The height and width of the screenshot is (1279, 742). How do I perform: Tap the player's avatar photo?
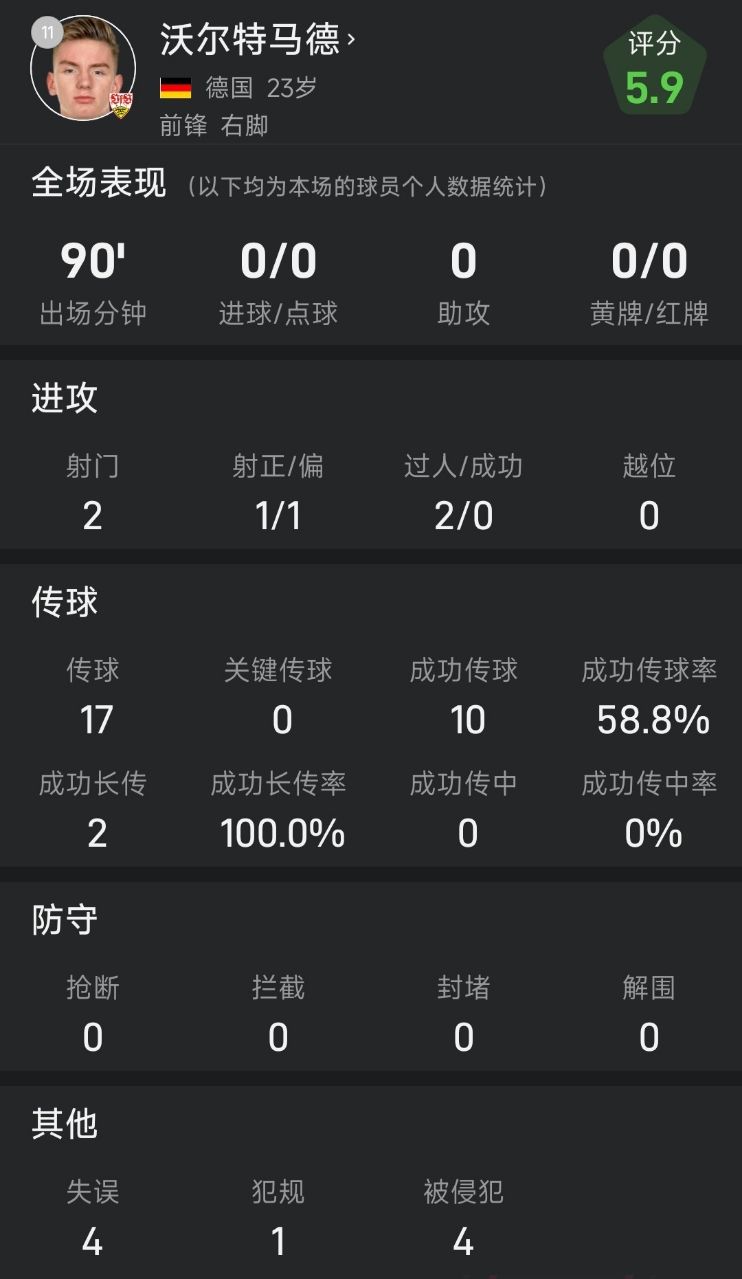83,68
